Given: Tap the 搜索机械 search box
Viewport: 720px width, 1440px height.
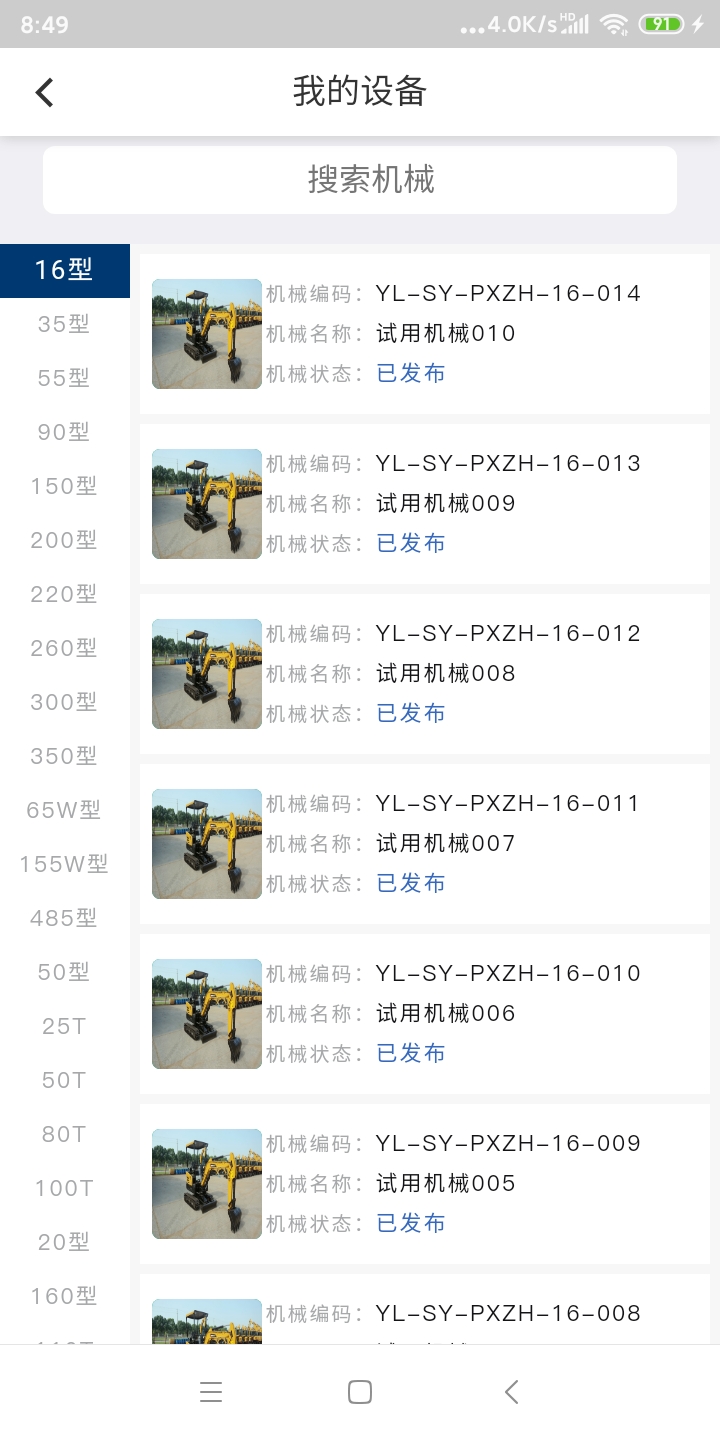Looking at the screenshot, I should [x=360, y=180].
